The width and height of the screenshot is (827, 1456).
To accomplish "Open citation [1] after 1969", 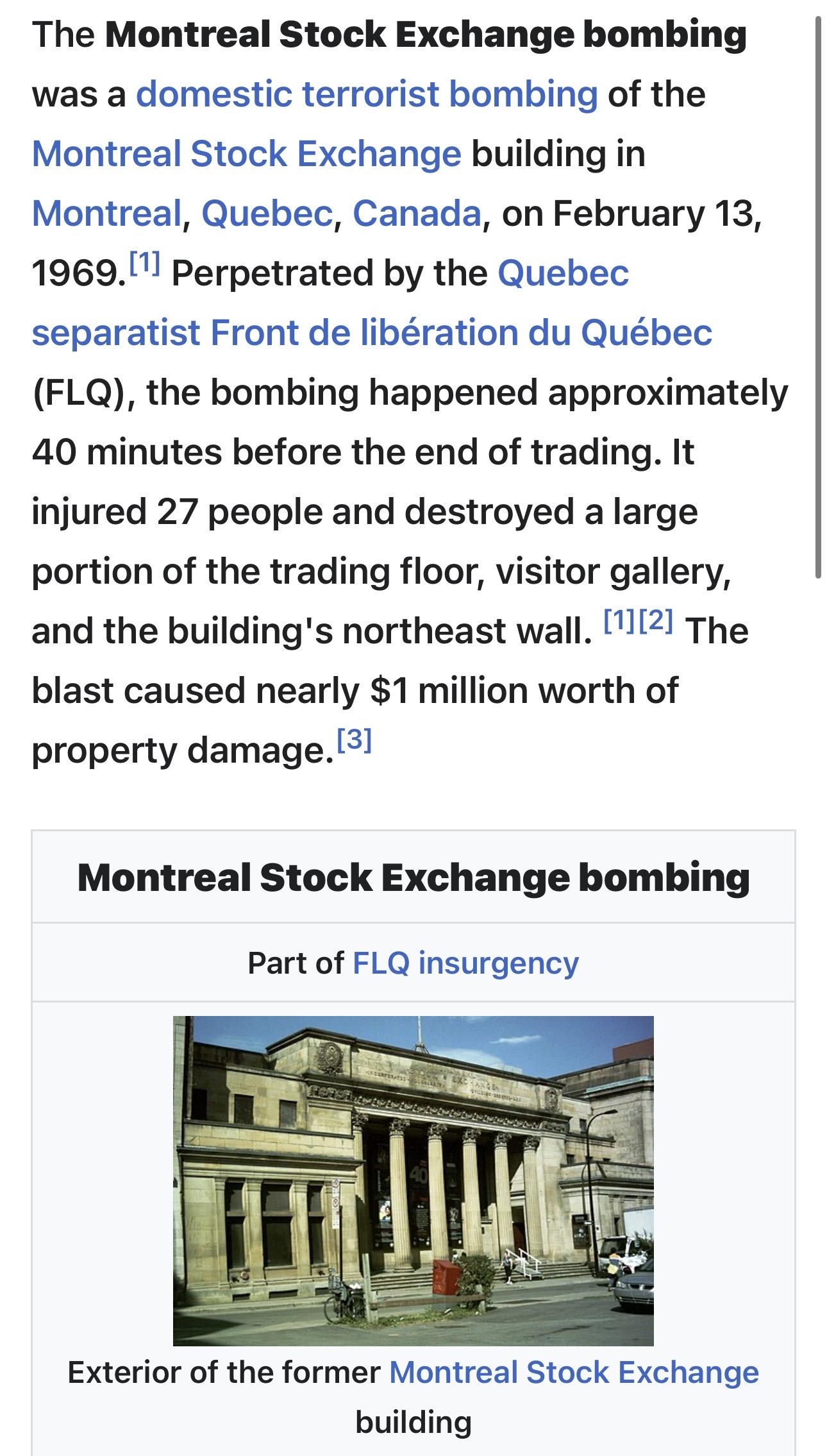I will pyautogui.click(x=144, y=262).
